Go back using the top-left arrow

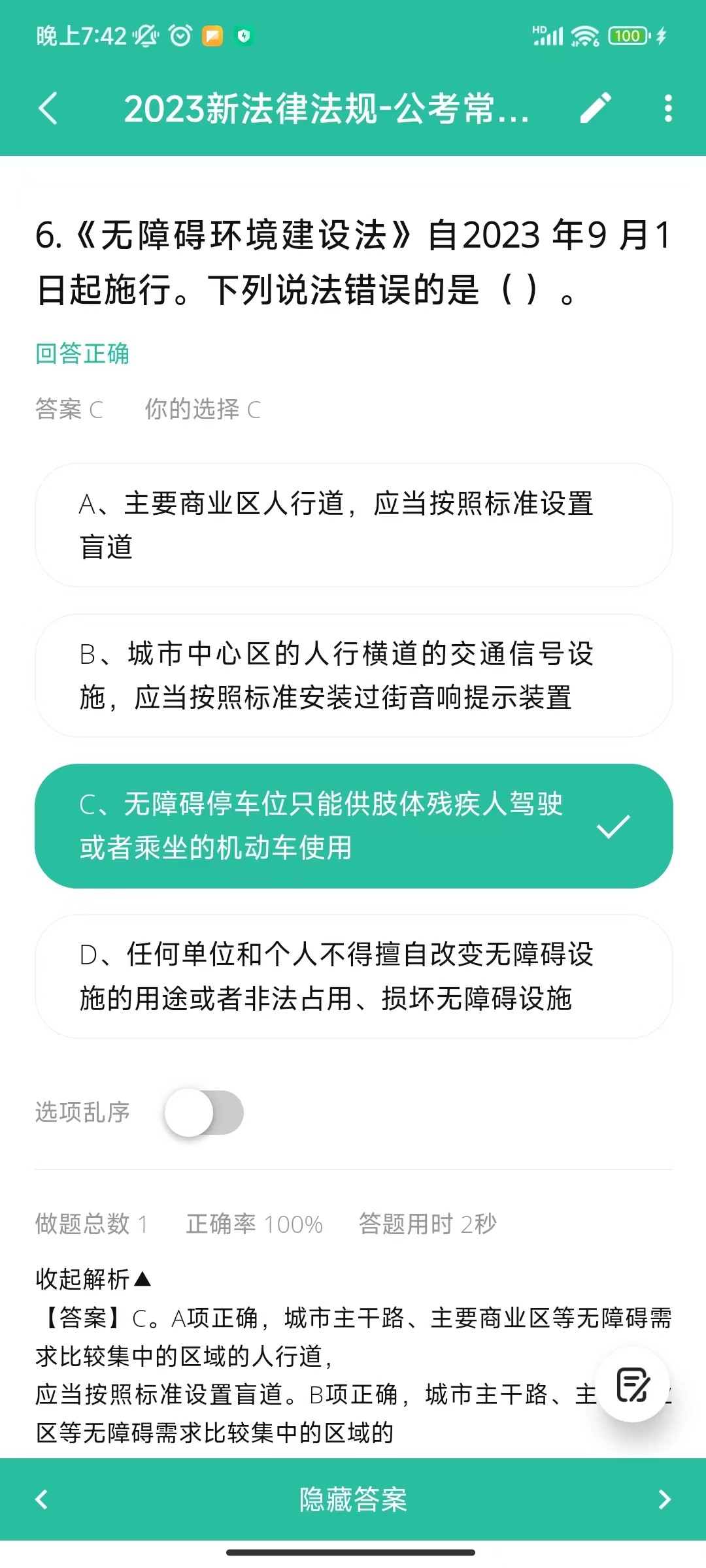click(48, 108)
